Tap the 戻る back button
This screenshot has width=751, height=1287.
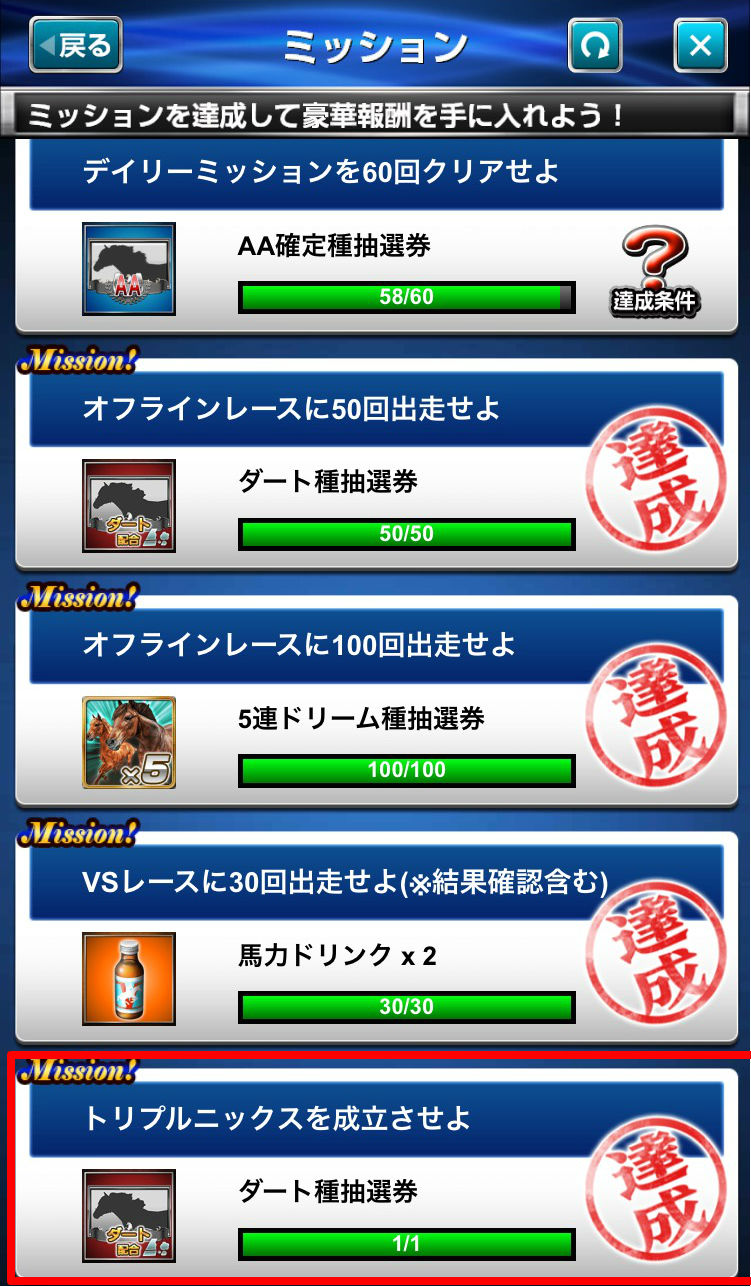coord(76,45)
